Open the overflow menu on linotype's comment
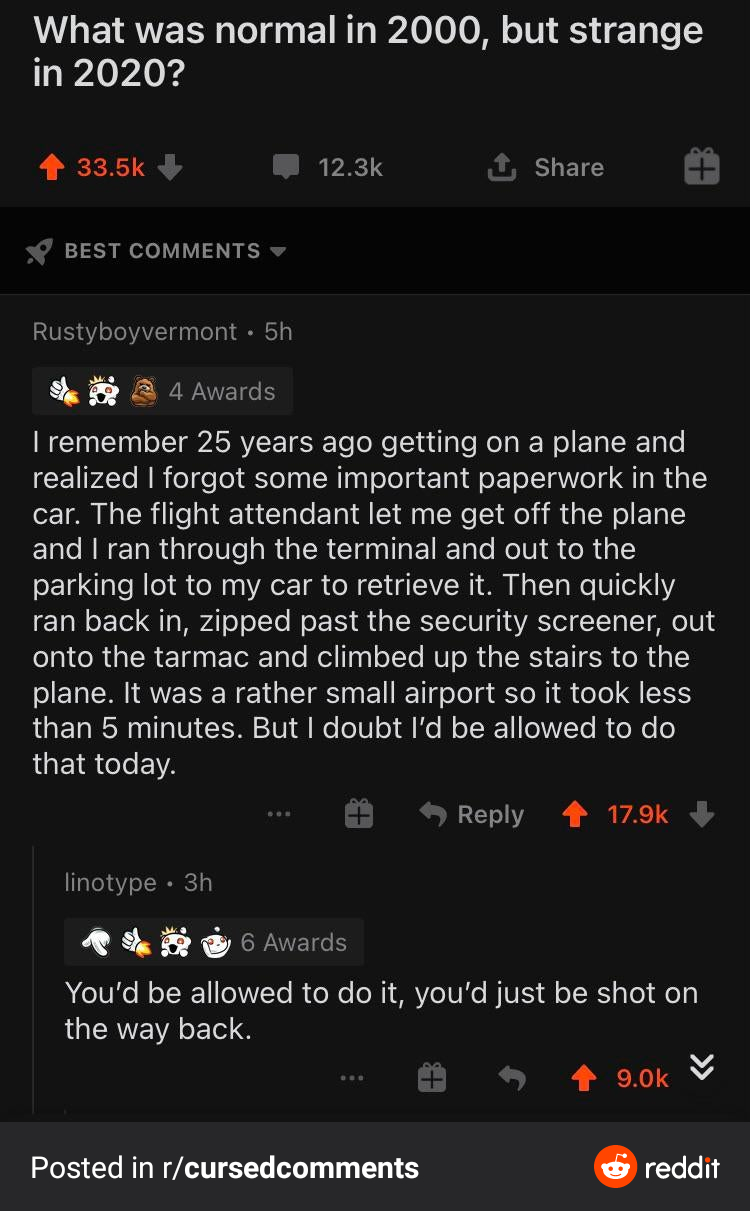Image resolution: width=750 pixels, height=1211 pixels. [352, 1077]
